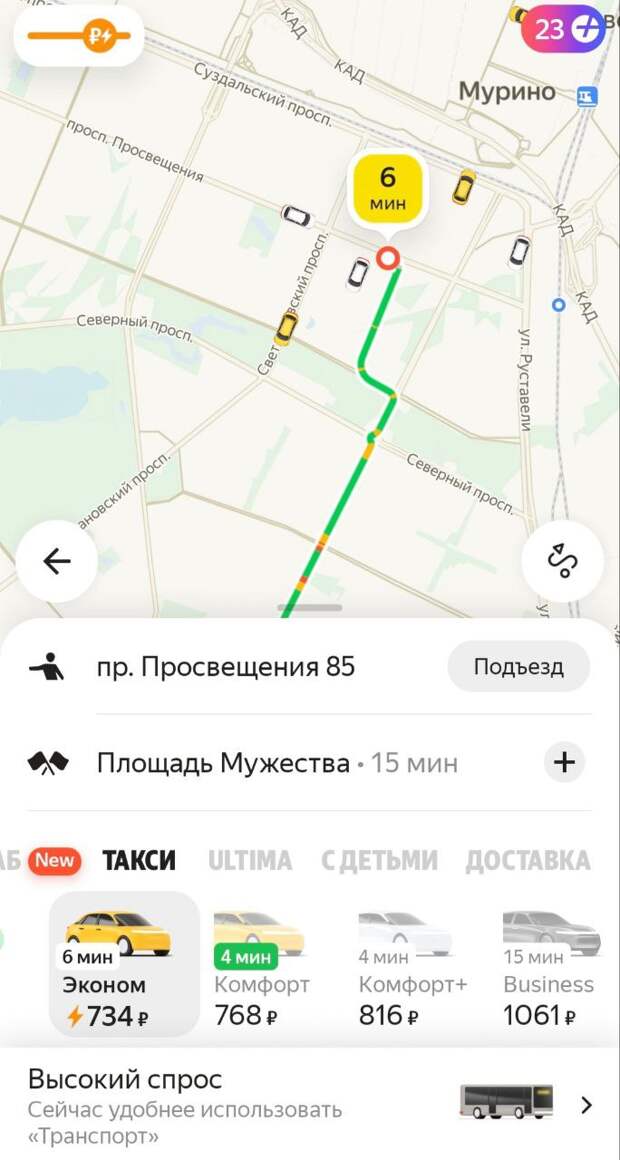Tap the surge price indicator pill
The height and width of the screenshot is (1160, 620).
pos(78,36)
